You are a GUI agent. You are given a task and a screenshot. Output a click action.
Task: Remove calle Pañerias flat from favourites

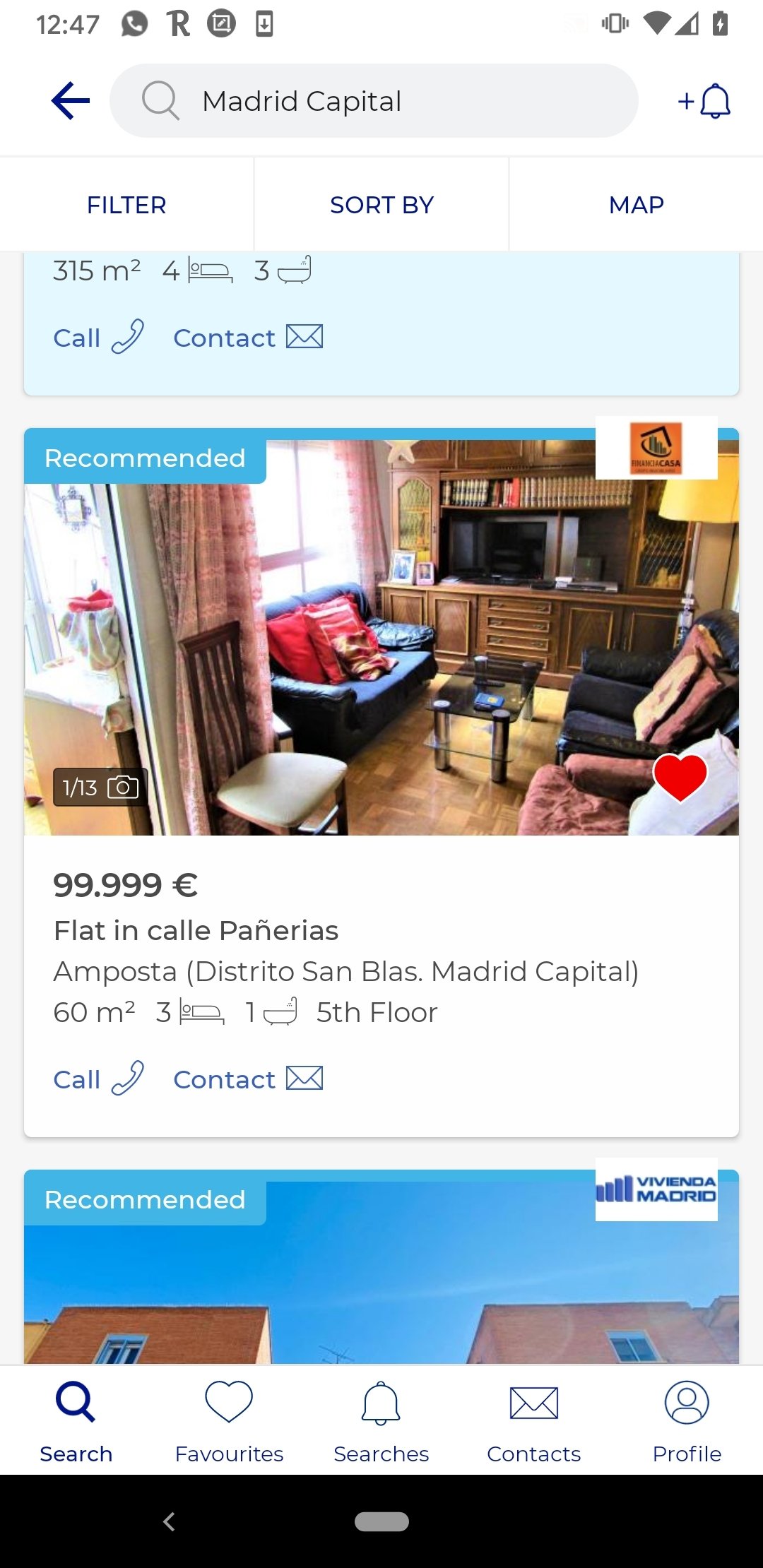tap(680, 777)
